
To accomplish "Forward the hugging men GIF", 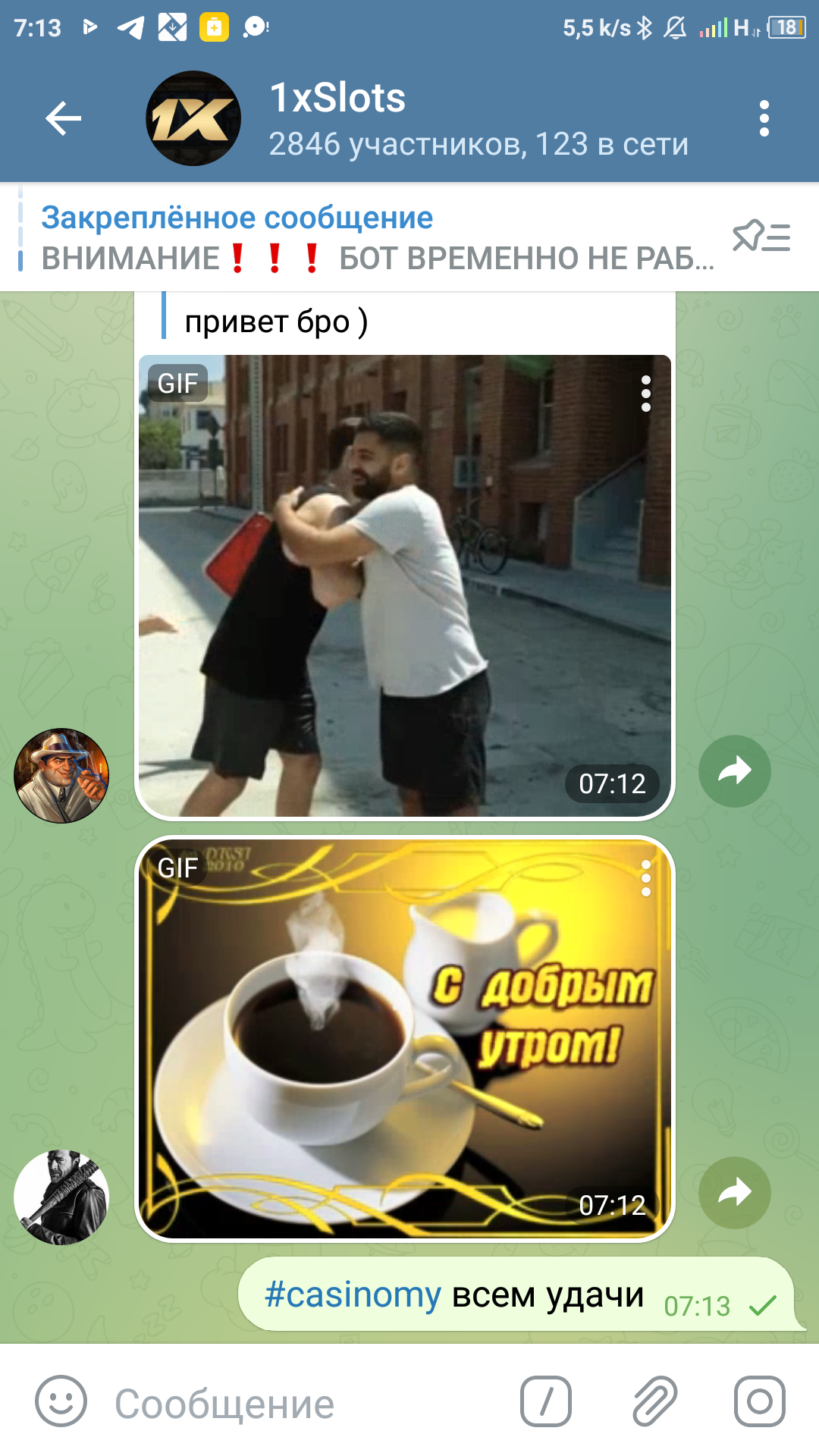I will pos(734,770).
